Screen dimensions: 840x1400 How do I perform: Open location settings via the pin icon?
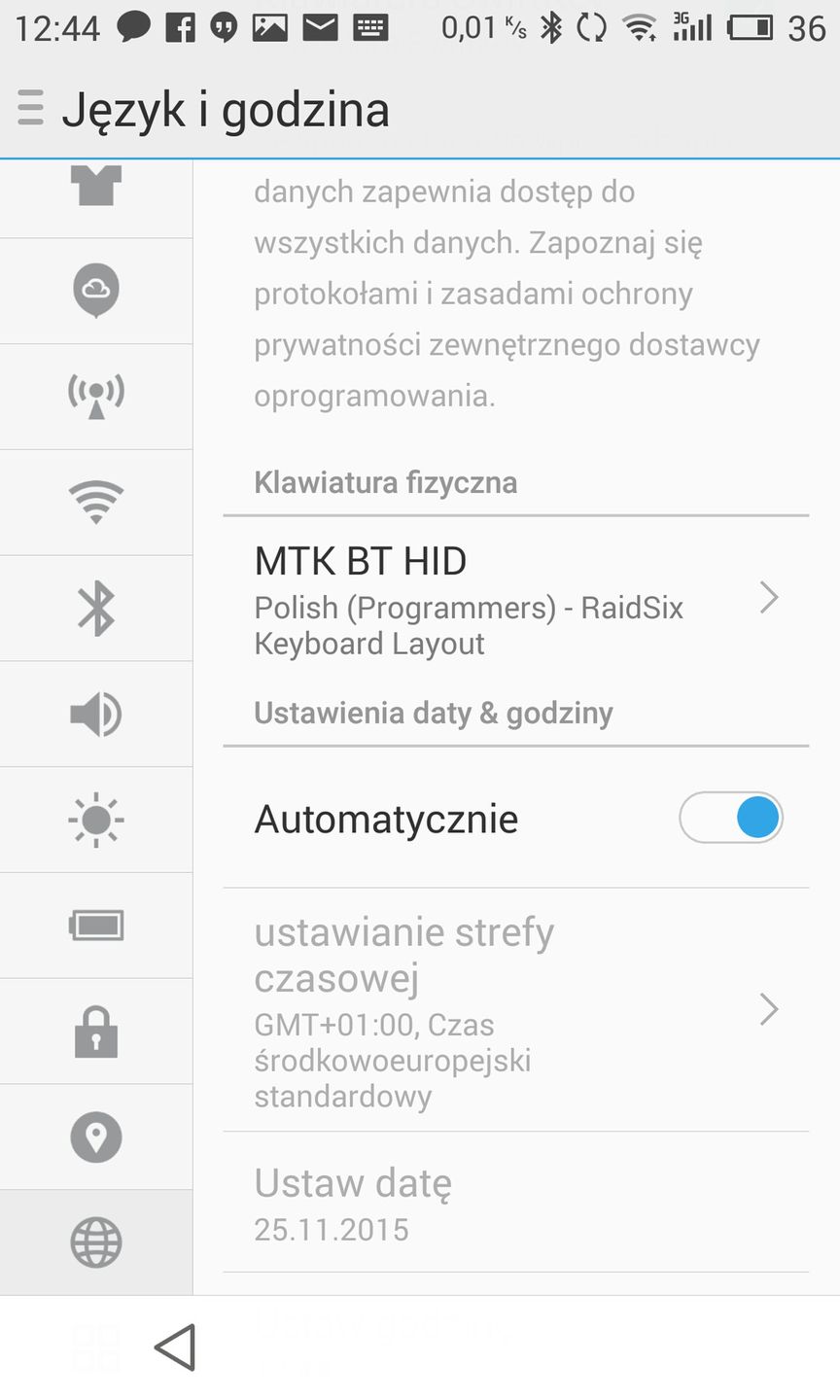click(x=94, y=1137)
